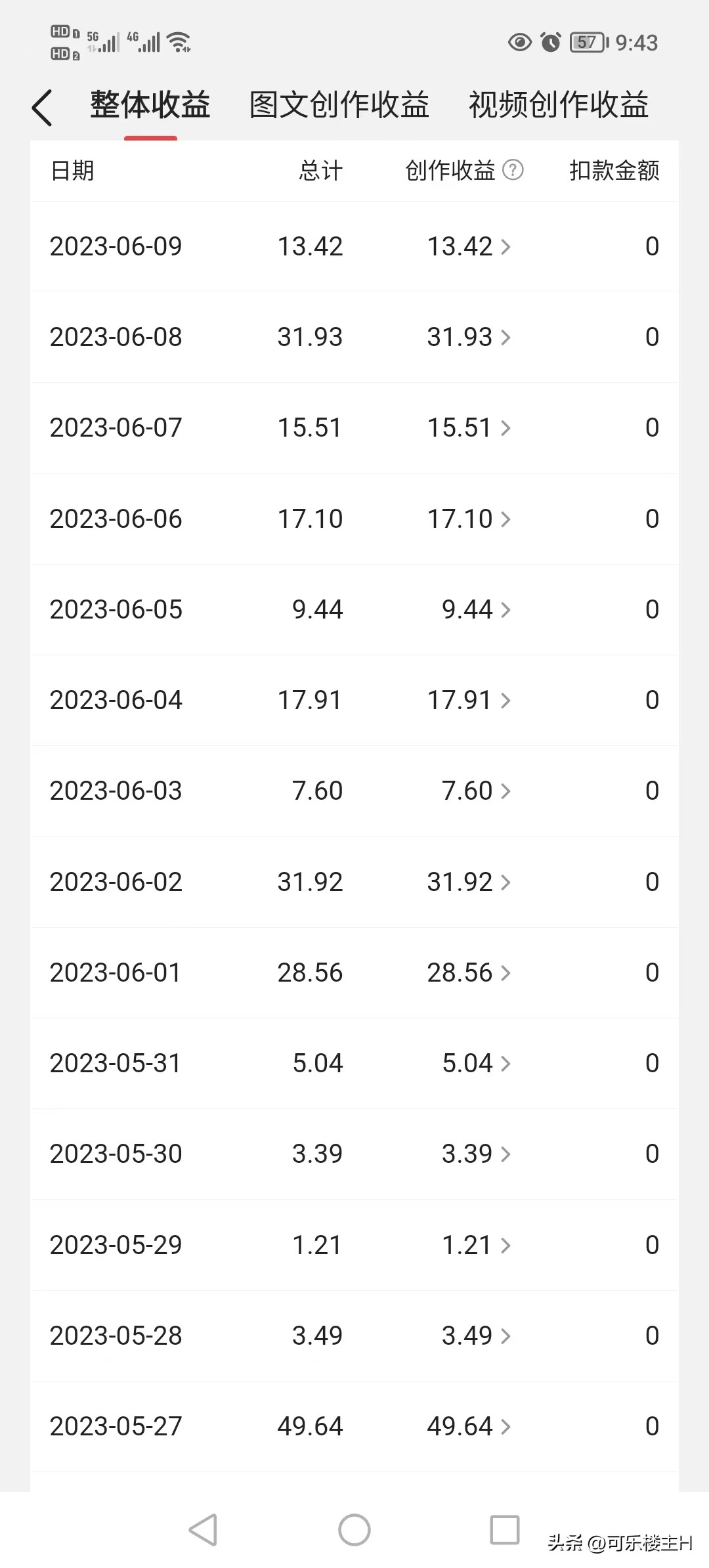Viewport: 709px width, 1568px height.
Task: Open the 创作收益 help question mark
Action: tap(513, 170)
